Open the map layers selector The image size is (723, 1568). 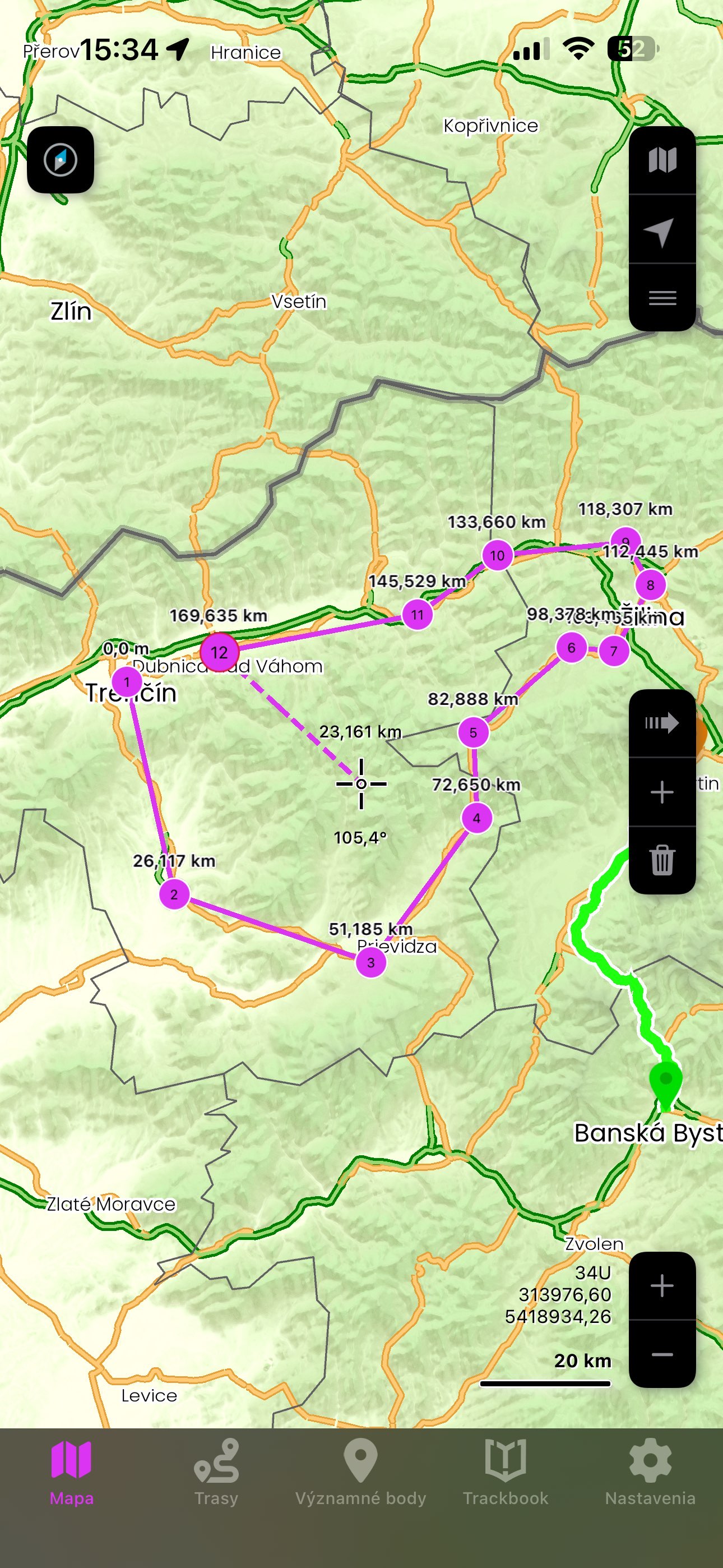[662, 161]
